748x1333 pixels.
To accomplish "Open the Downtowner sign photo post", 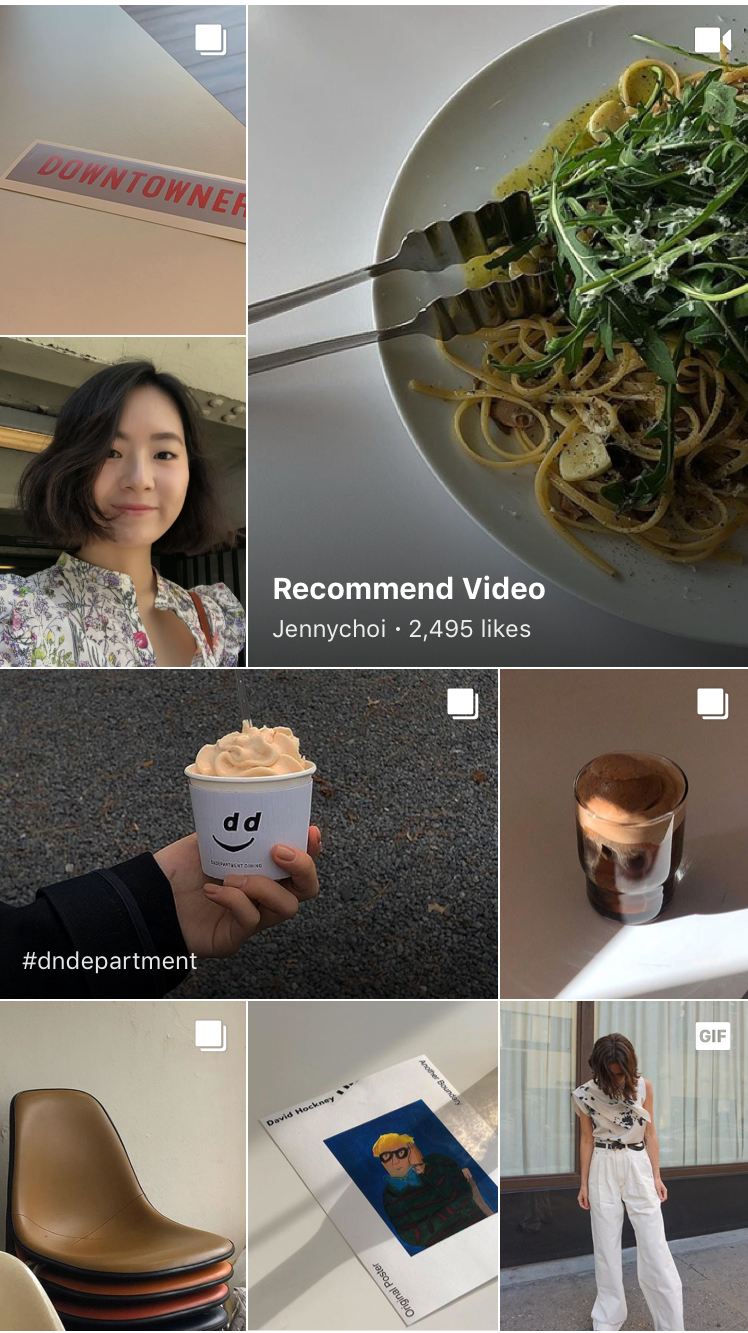I will (x=122, y=170).
